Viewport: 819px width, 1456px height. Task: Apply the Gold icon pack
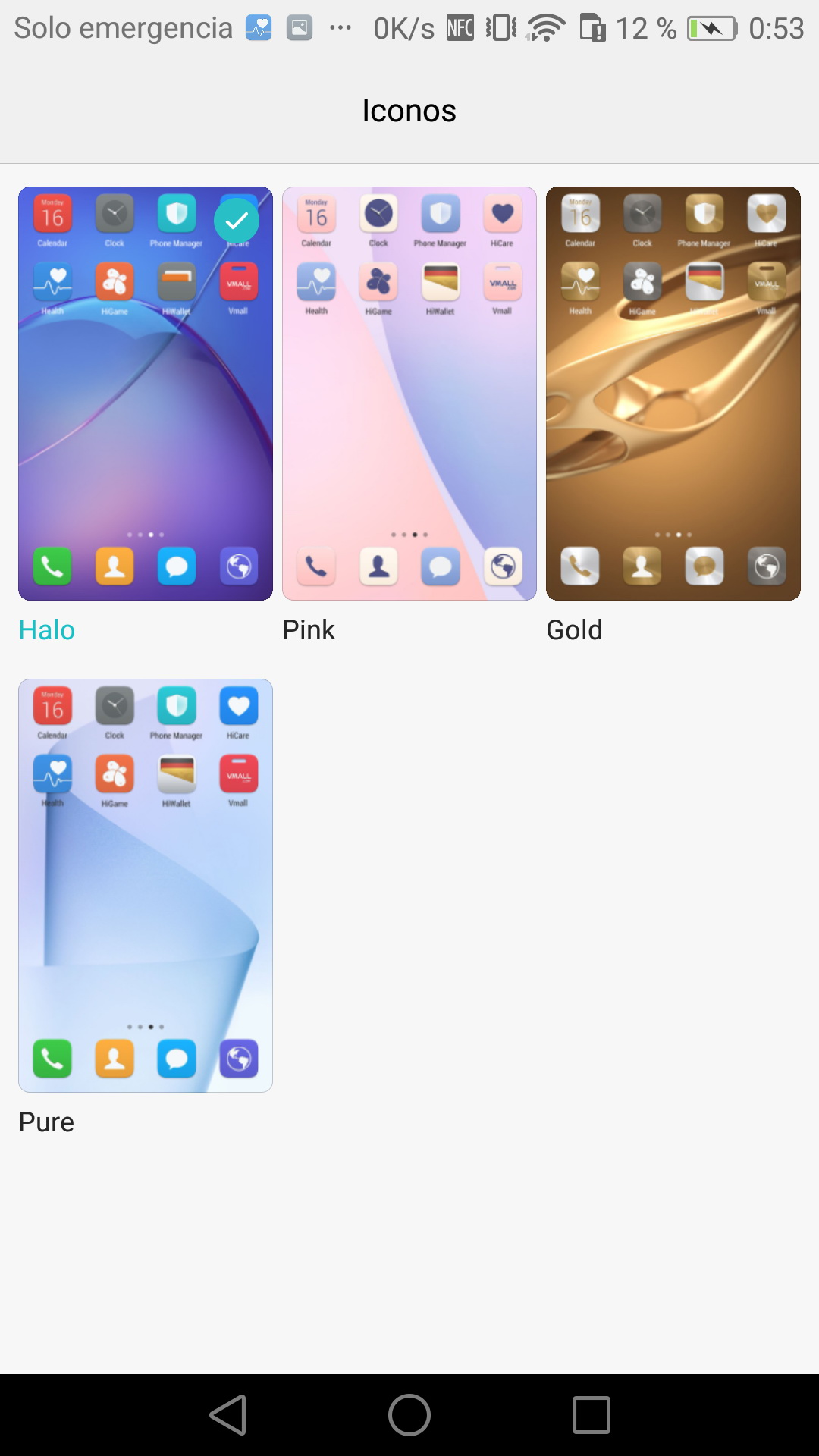(673, 393)
